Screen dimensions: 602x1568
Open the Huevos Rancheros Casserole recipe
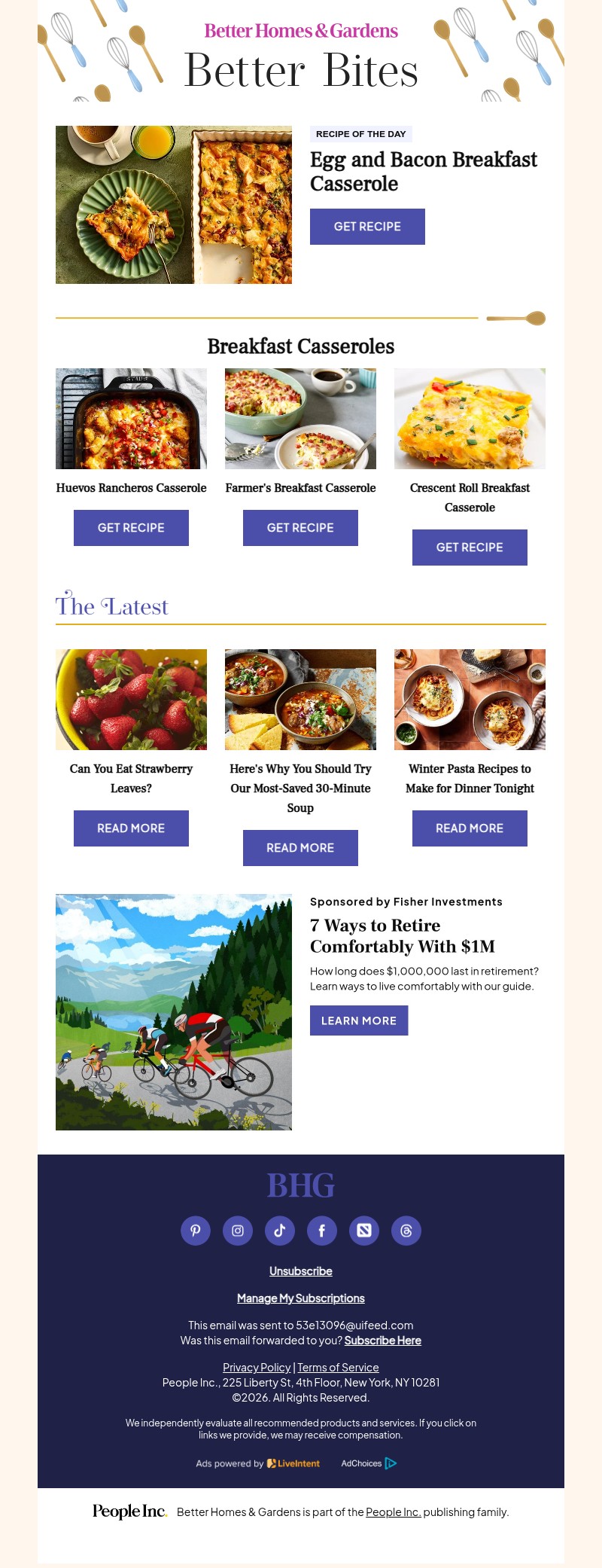131,527
